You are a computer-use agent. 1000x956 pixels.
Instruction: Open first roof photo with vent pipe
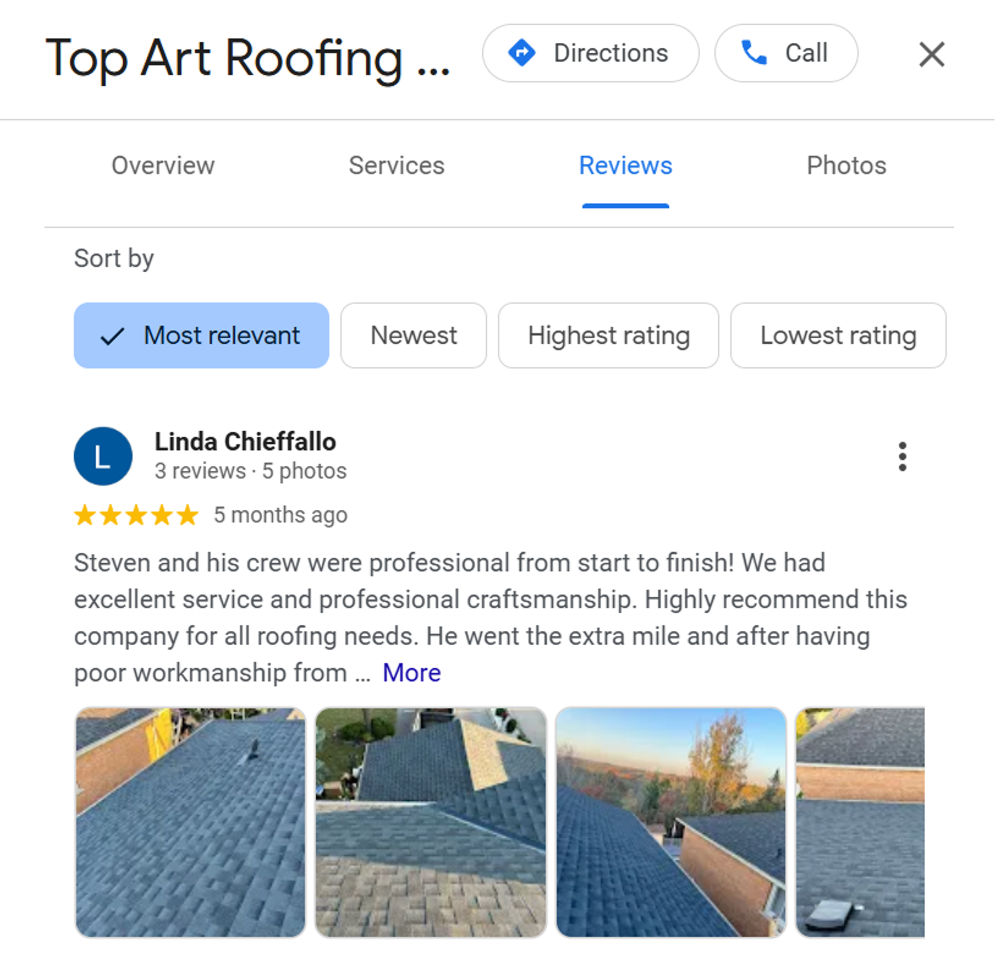tap(190, 822)
